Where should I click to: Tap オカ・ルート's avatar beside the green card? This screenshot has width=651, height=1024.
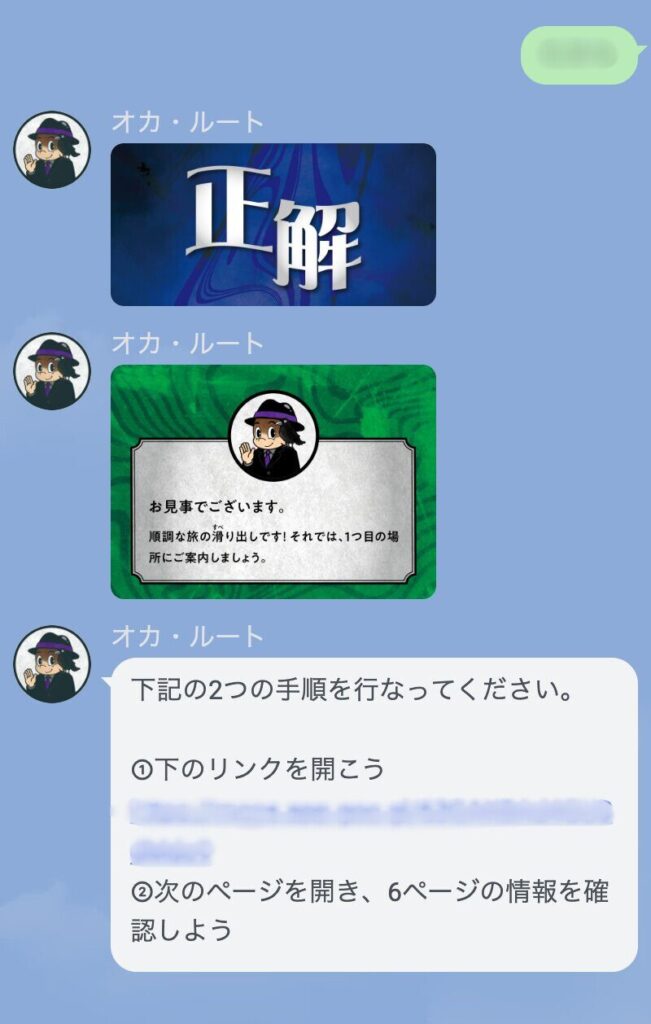[52, 371]
